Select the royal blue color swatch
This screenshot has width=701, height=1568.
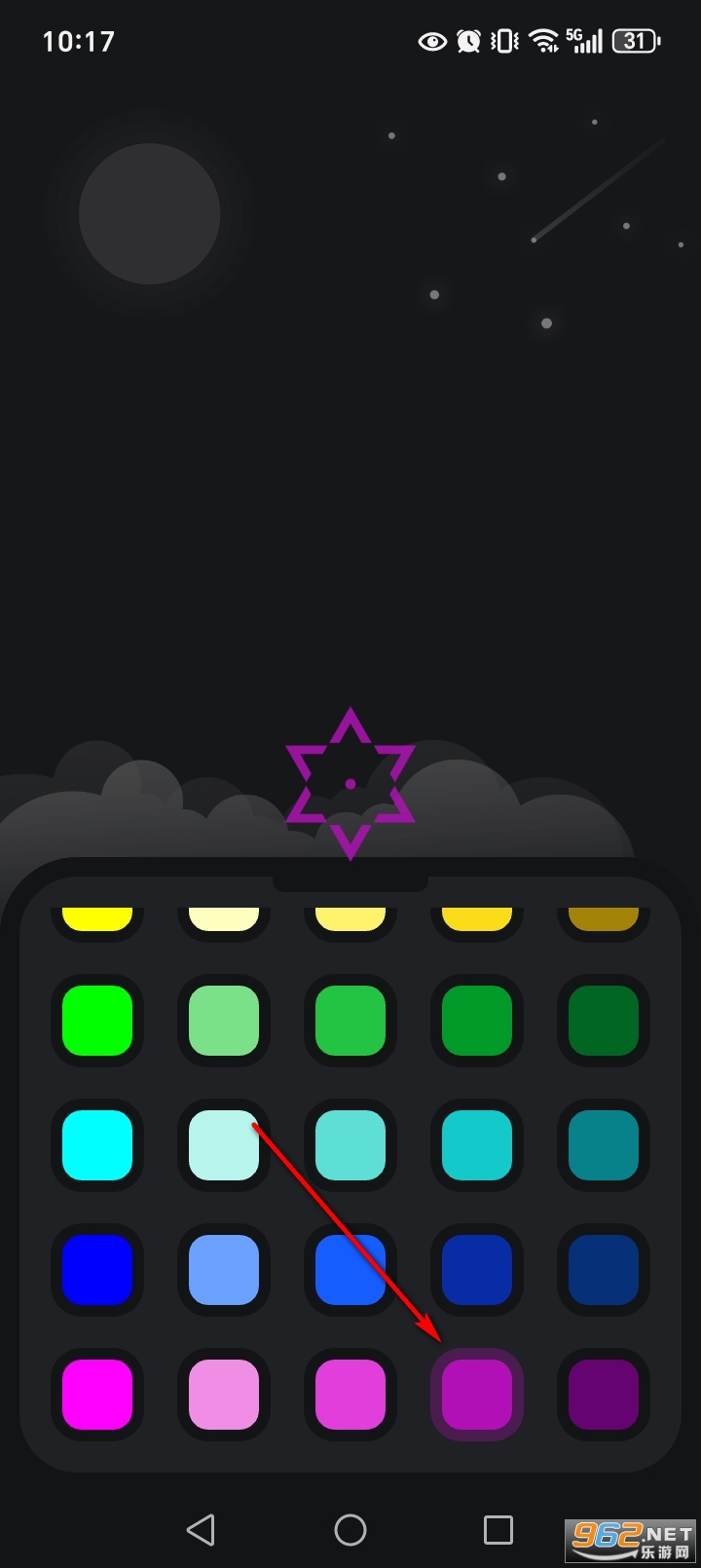click(350, 1269)
